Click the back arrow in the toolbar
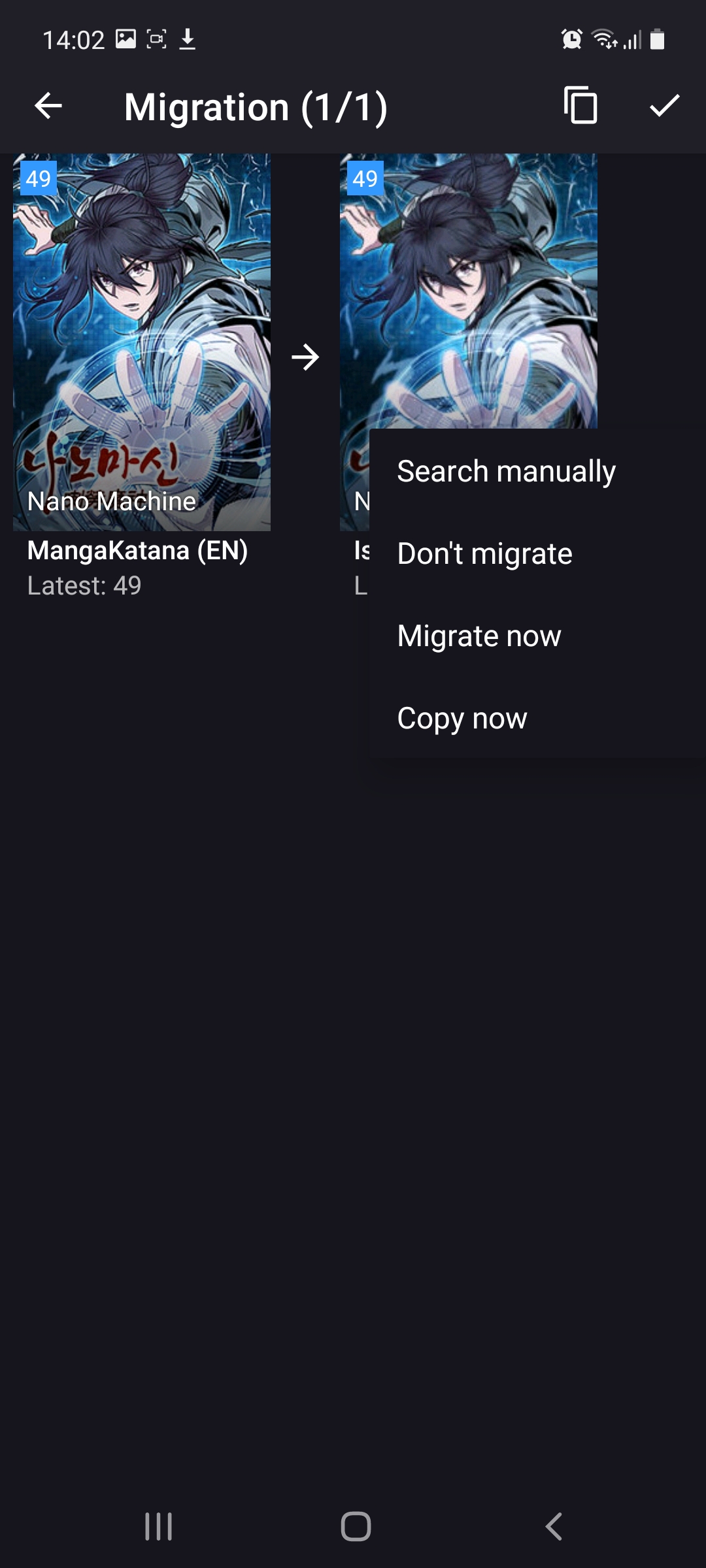Image resolution: width=706 pixels, height=1568 pixels. click(48, 106)
